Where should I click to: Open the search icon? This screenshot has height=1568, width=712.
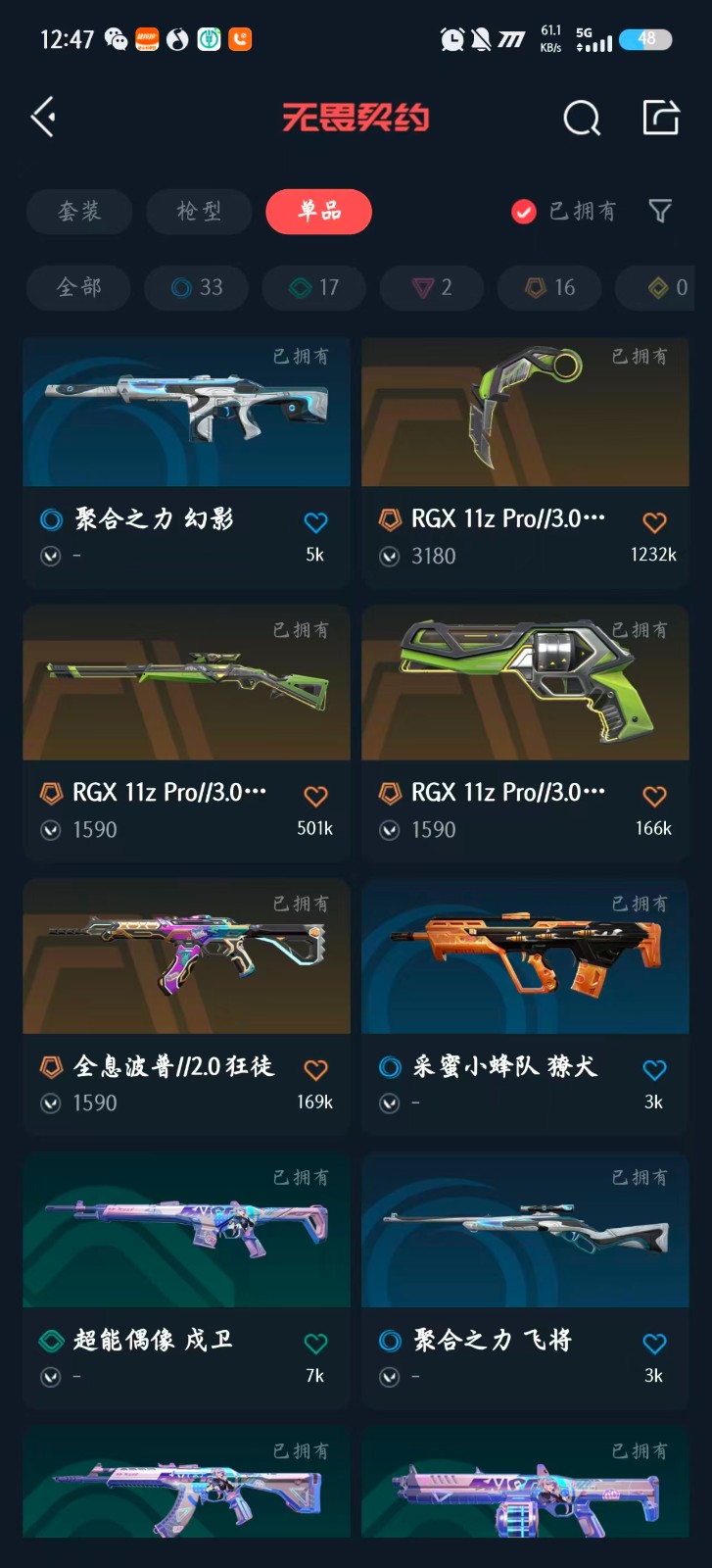(x=582, y=119)
